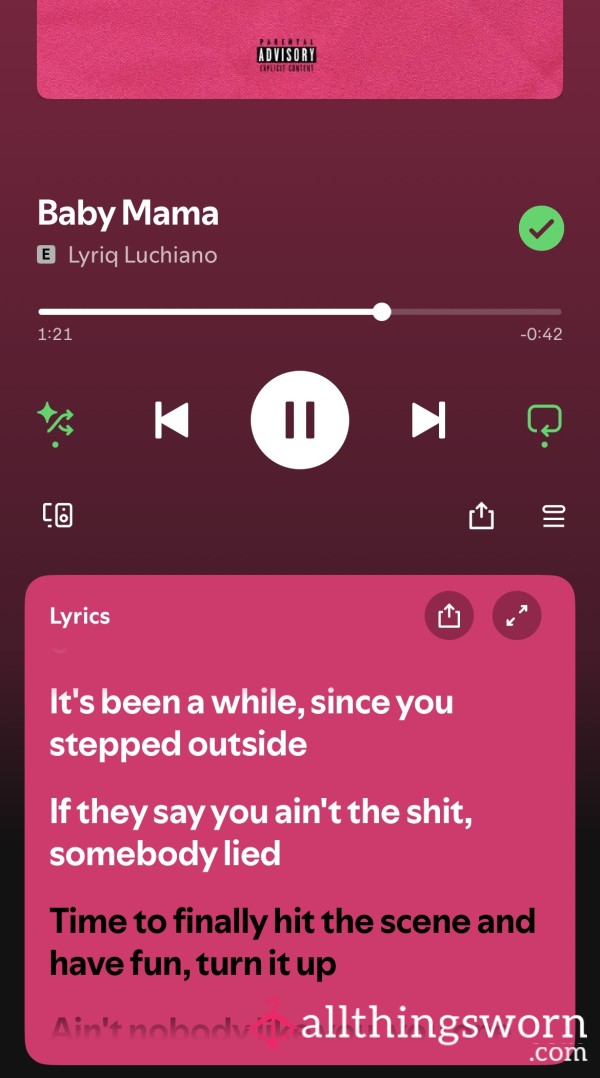
Task: Open the connect to a device icon
Action: (58, 515)
